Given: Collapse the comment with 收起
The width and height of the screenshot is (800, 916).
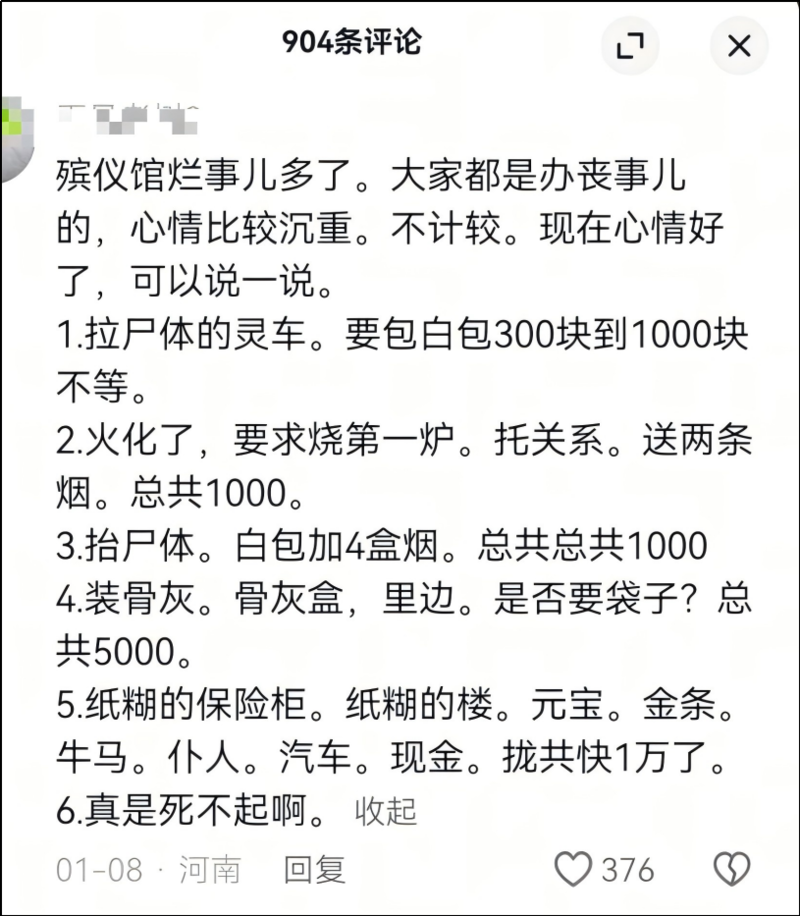Looking at the screenshot, I should tap(385, 811).
